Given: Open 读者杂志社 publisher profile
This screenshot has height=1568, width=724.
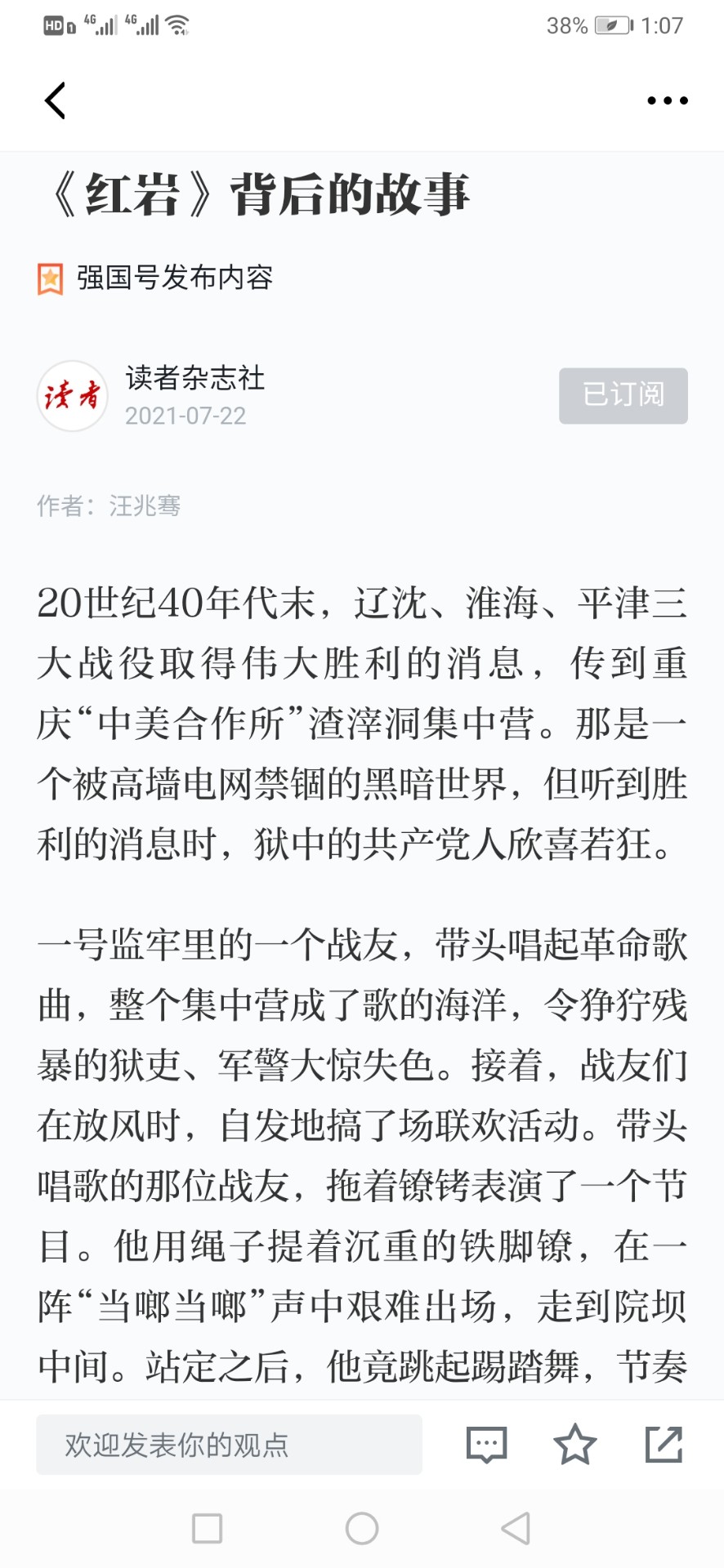Looking at the screenshot, I should [x=194, y=378].
